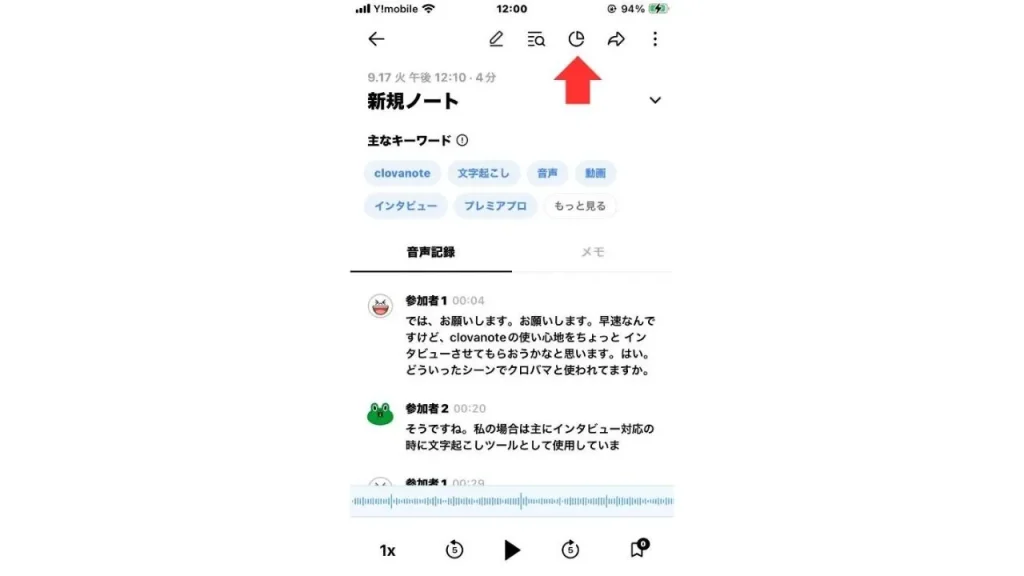
Task: Go back with the arrow icon
Action: point(376,39)
